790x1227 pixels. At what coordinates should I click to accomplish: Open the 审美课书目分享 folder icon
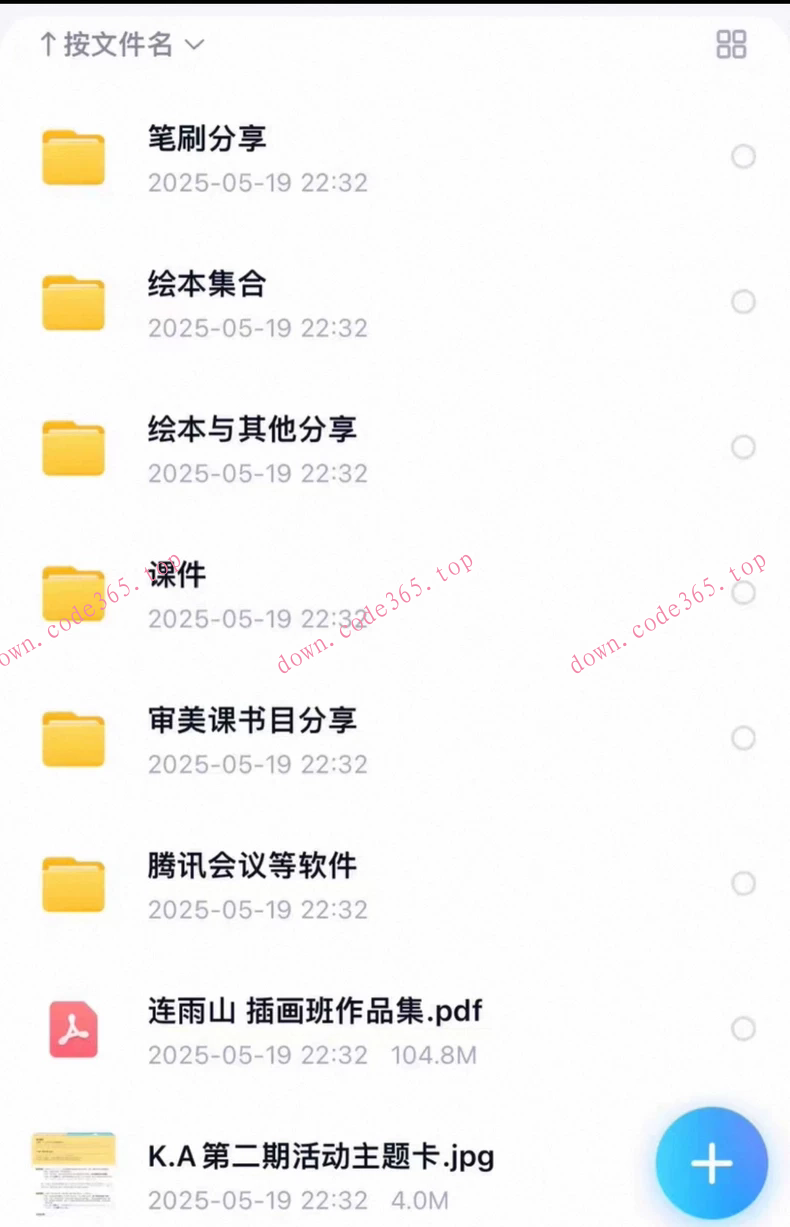tap(72, 738)
